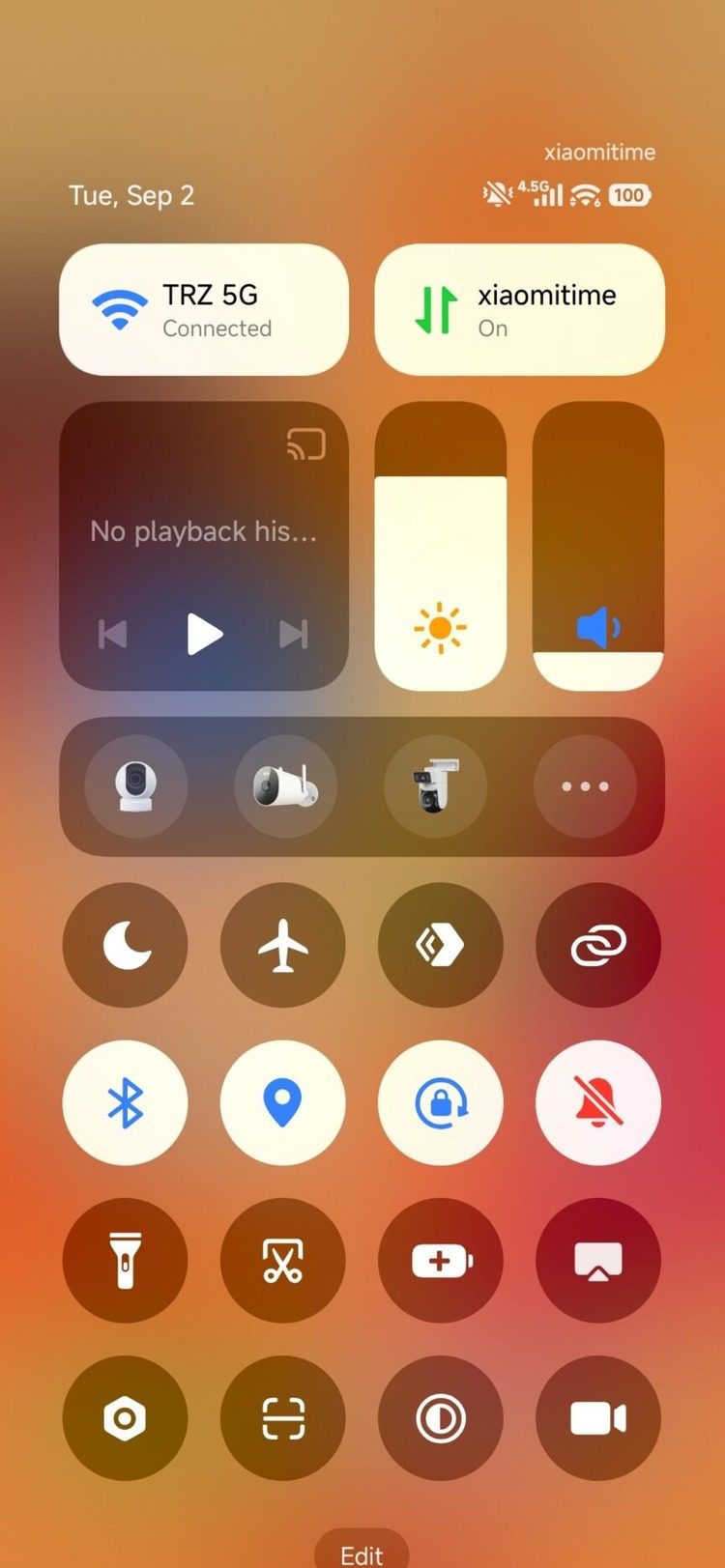Open the cast icon in media card
This screenshot has width=725, height=1568.
pyautogui.click(x=305, y=444)
